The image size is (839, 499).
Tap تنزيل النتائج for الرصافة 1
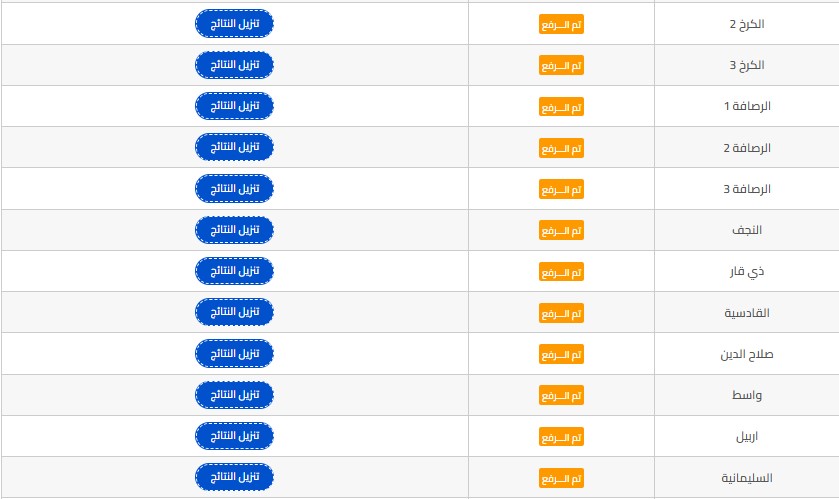click(x=234, y=105)
